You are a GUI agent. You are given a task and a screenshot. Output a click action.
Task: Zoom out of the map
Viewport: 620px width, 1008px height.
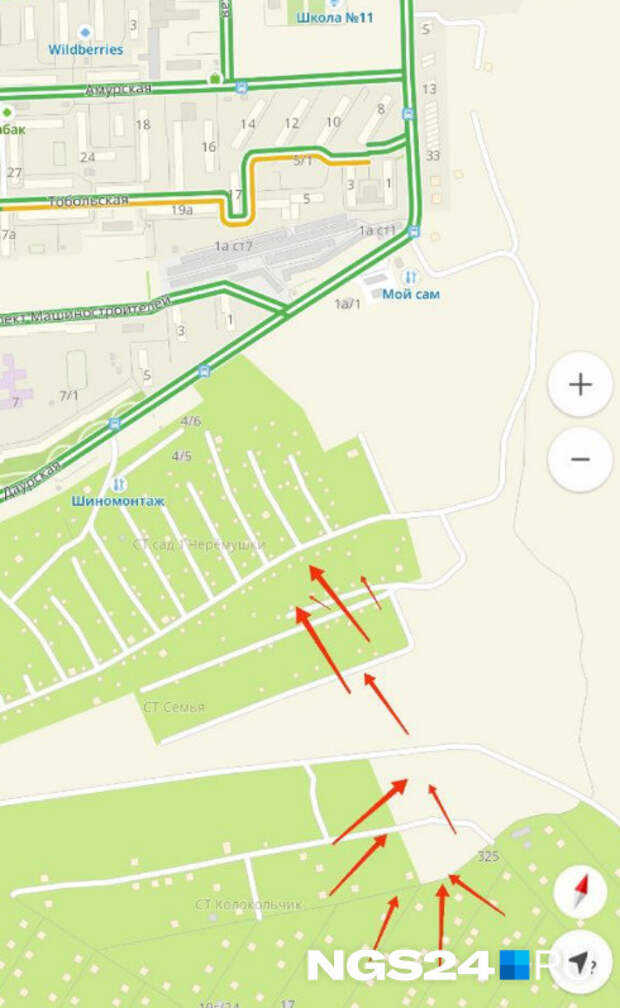coord(580,459)
